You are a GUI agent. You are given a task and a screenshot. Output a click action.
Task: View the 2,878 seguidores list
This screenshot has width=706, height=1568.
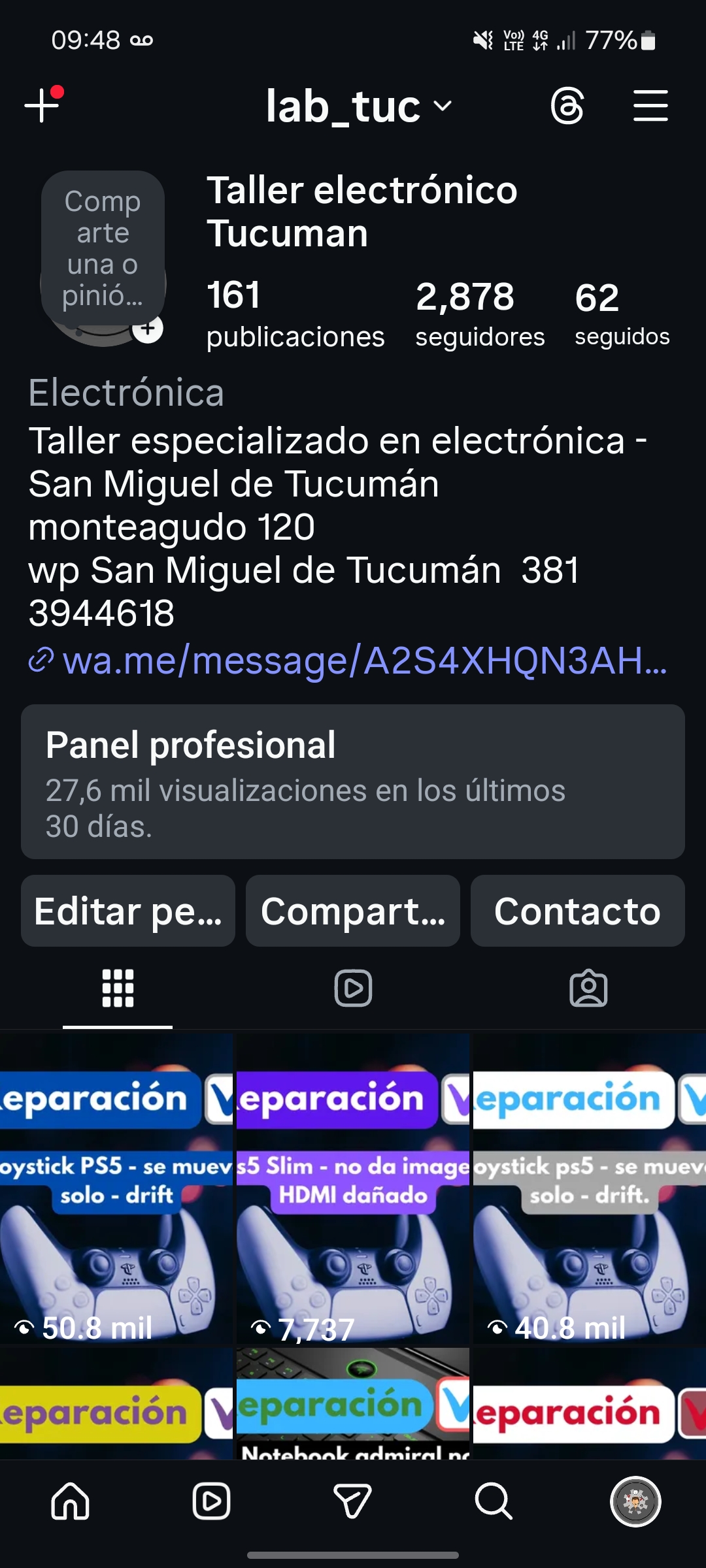tap(480, 314)
